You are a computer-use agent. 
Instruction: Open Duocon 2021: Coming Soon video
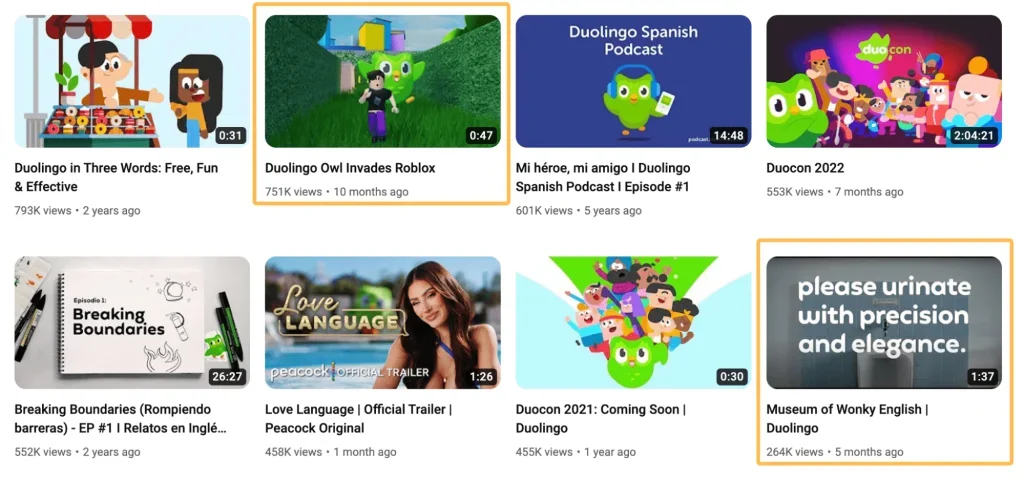click(x=633, y=322)
